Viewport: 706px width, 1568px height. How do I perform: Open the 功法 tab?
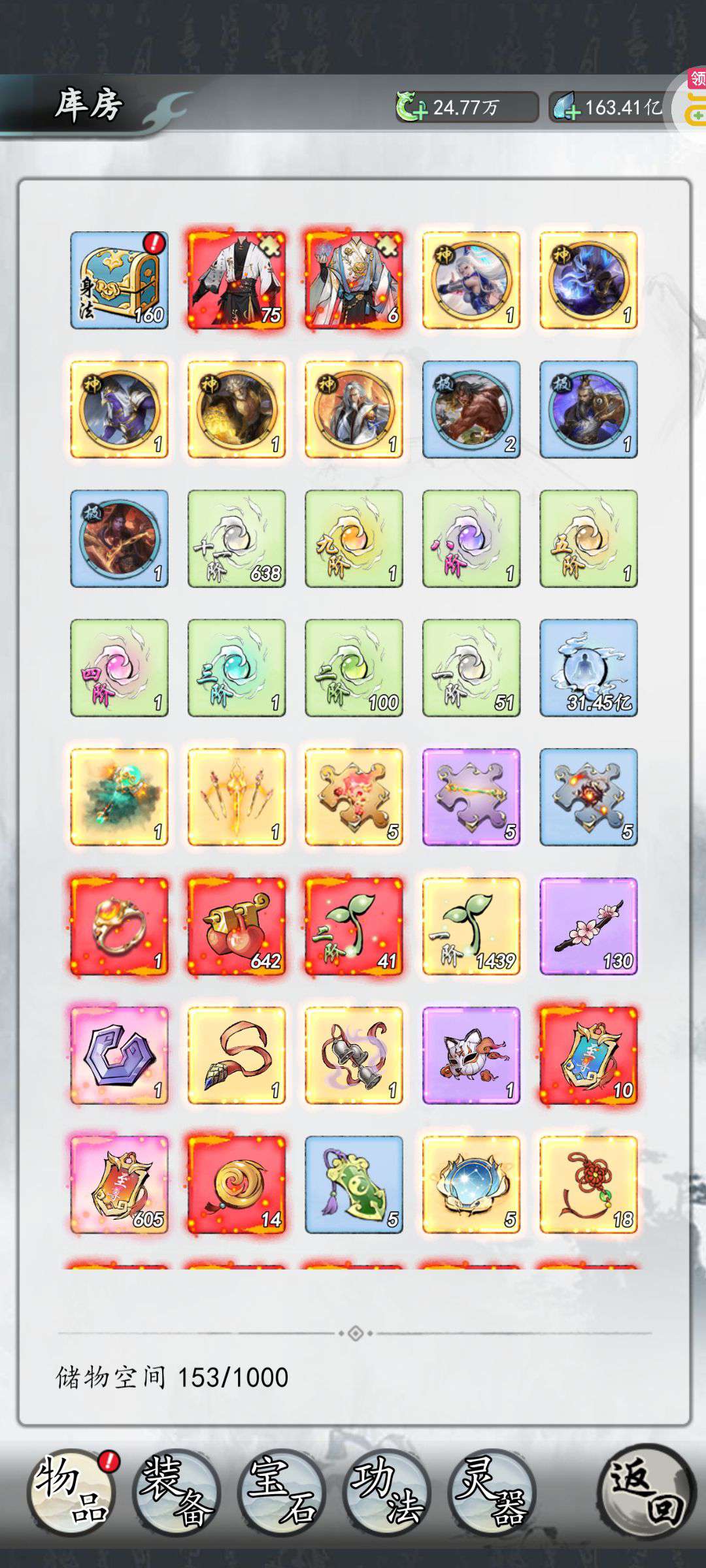387,1492
